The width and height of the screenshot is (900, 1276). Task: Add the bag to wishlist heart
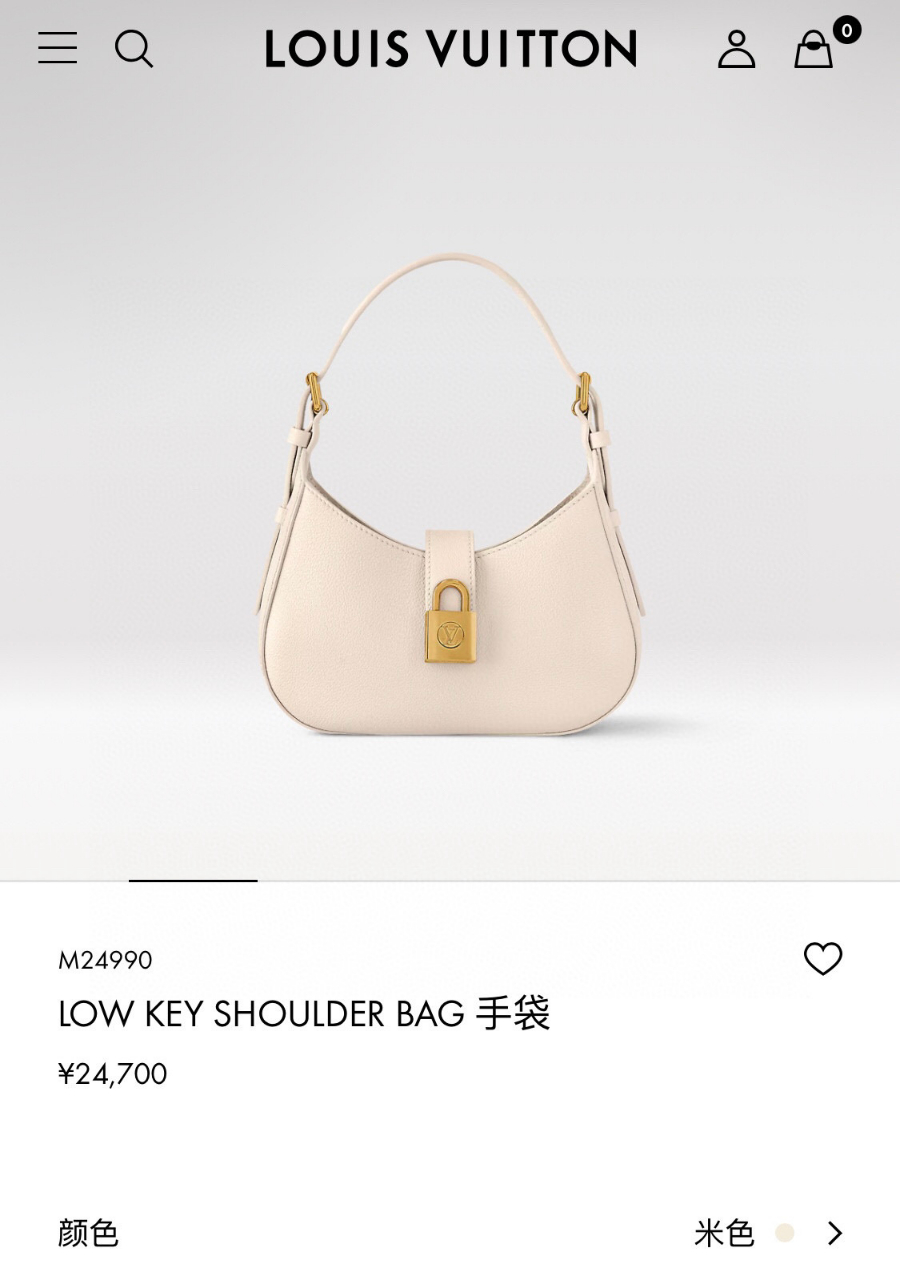[x=823, y=959]
